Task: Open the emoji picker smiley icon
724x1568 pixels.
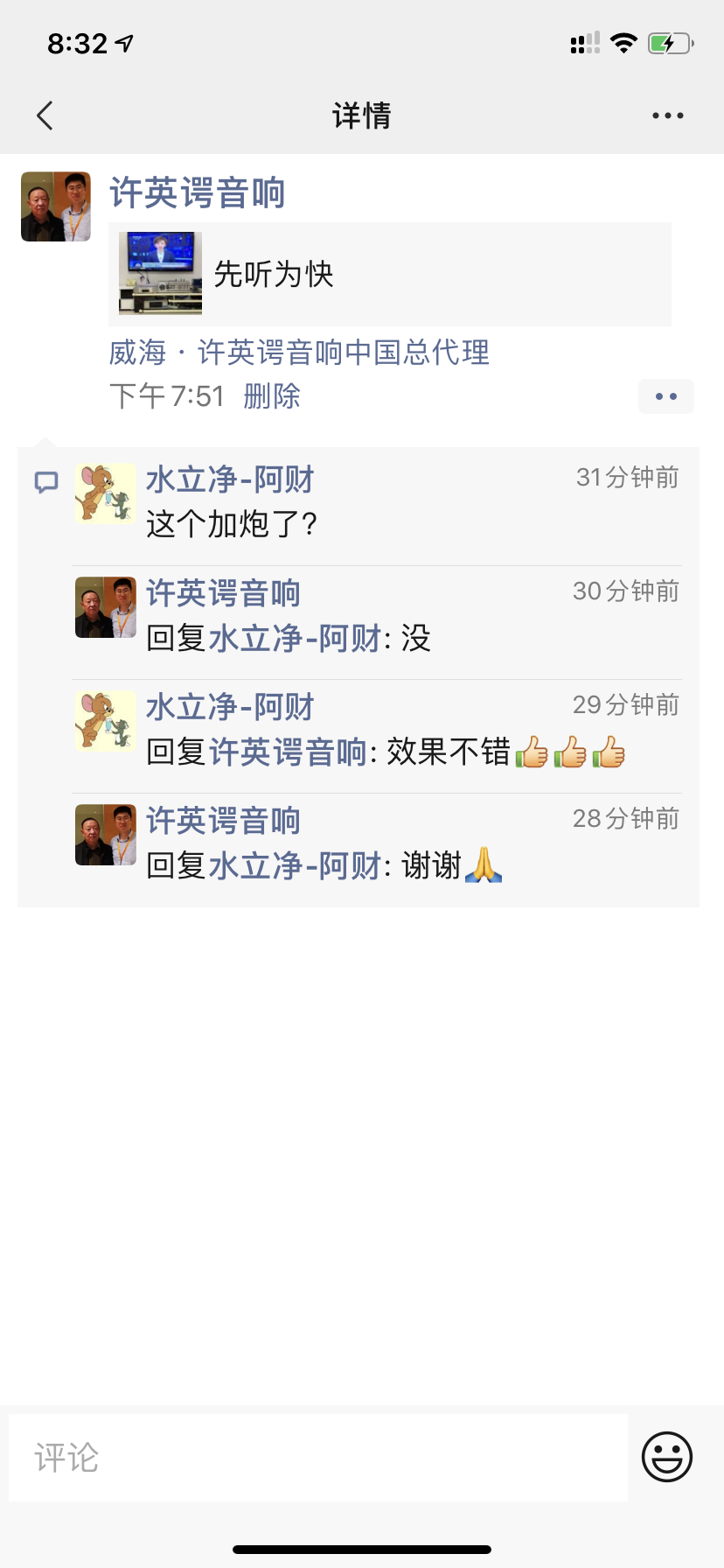Action: pyautogui.click(x=667, y=1457)
